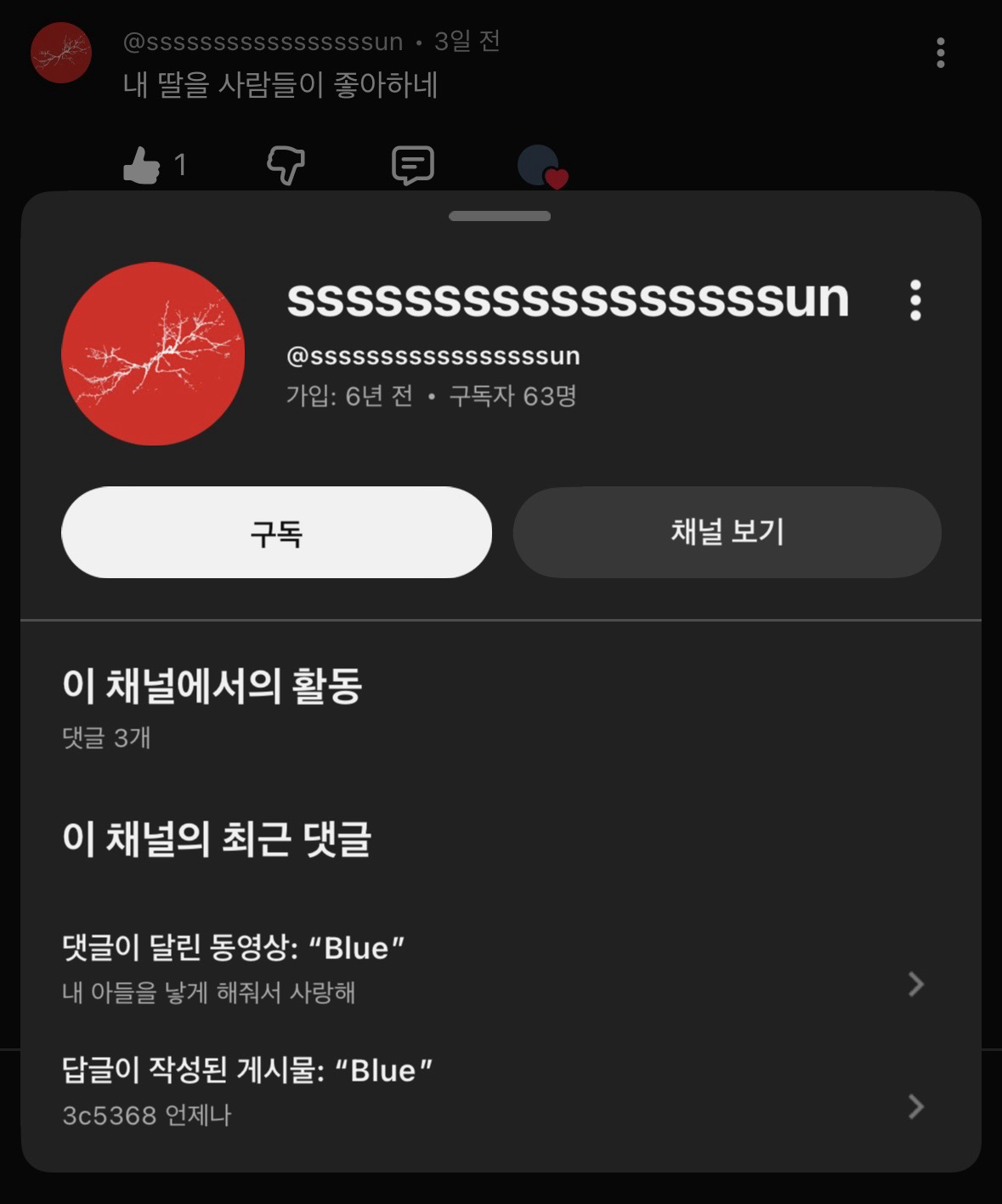Open 채널 보기 to view channel
The height and width of the screenshot is (1204, 1002).
(727, 532)
